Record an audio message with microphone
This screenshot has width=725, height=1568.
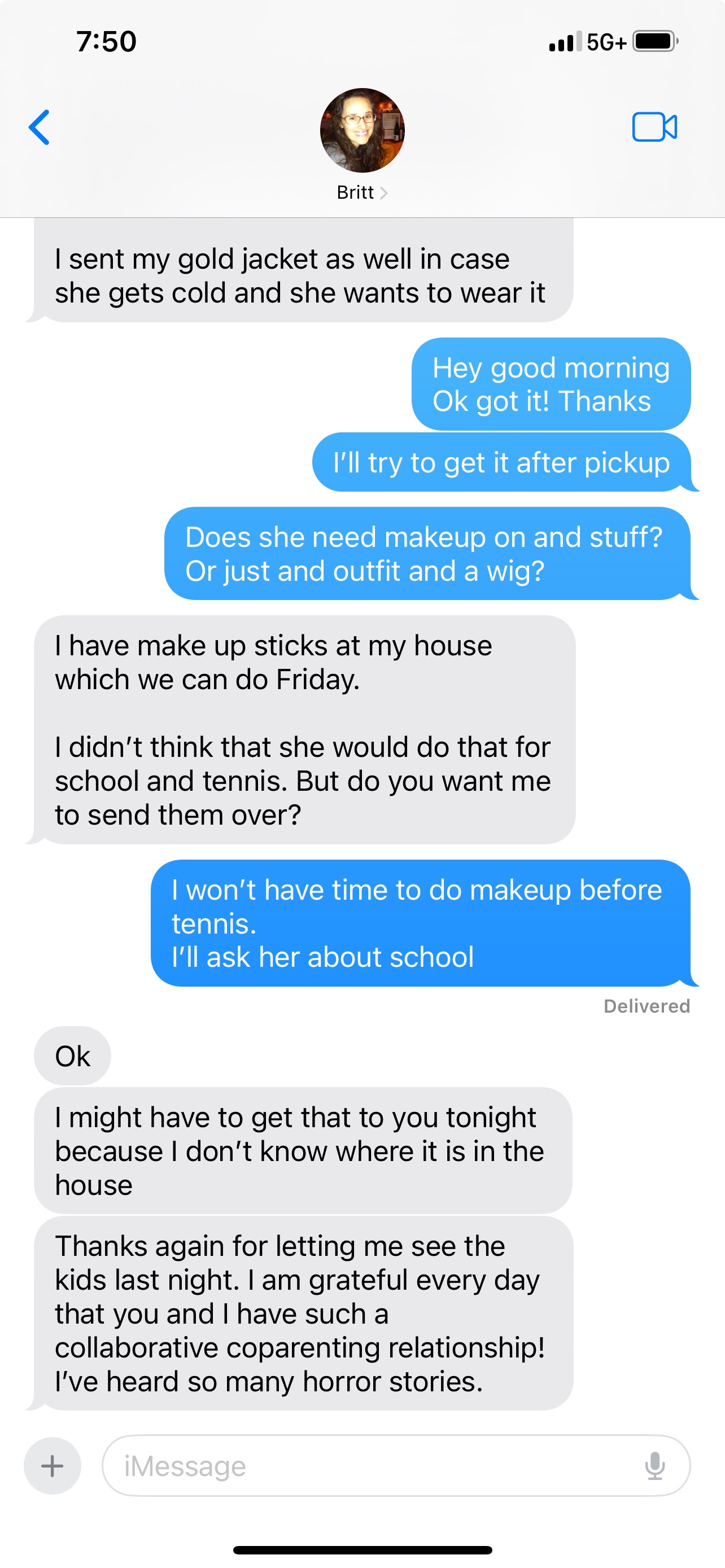654,1466
